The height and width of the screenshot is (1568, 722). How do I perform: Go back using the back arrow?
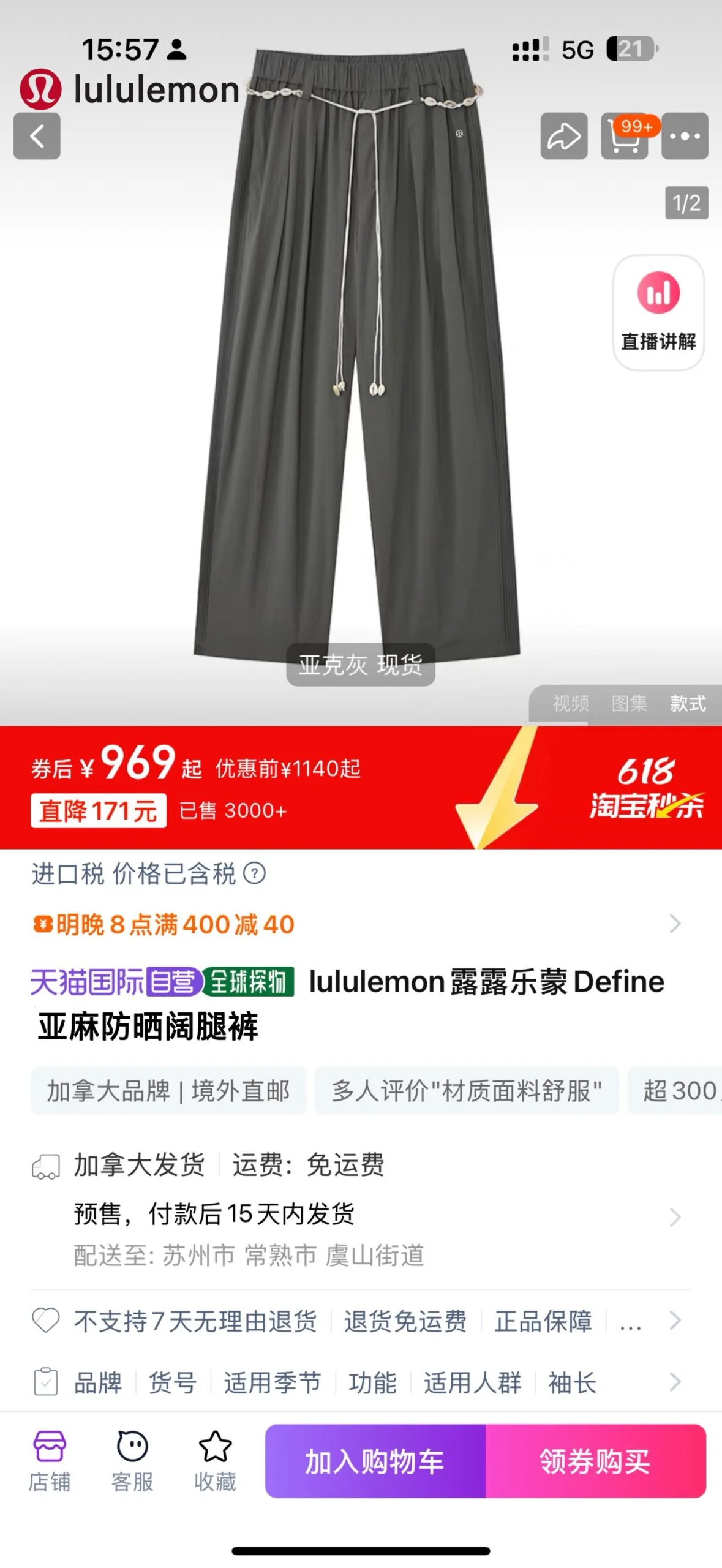tap(37, 136)
